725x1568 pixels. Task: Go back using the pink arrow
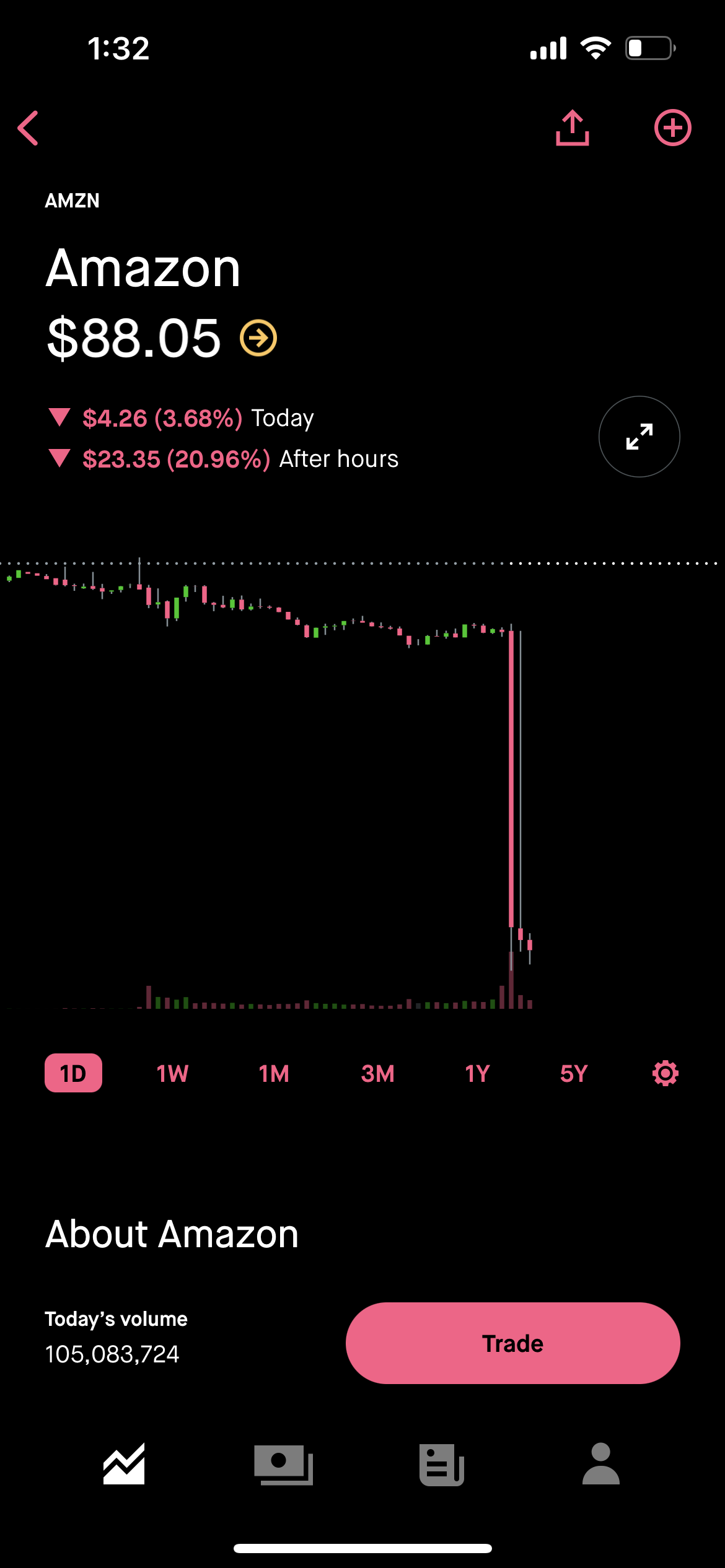point(29,128)
